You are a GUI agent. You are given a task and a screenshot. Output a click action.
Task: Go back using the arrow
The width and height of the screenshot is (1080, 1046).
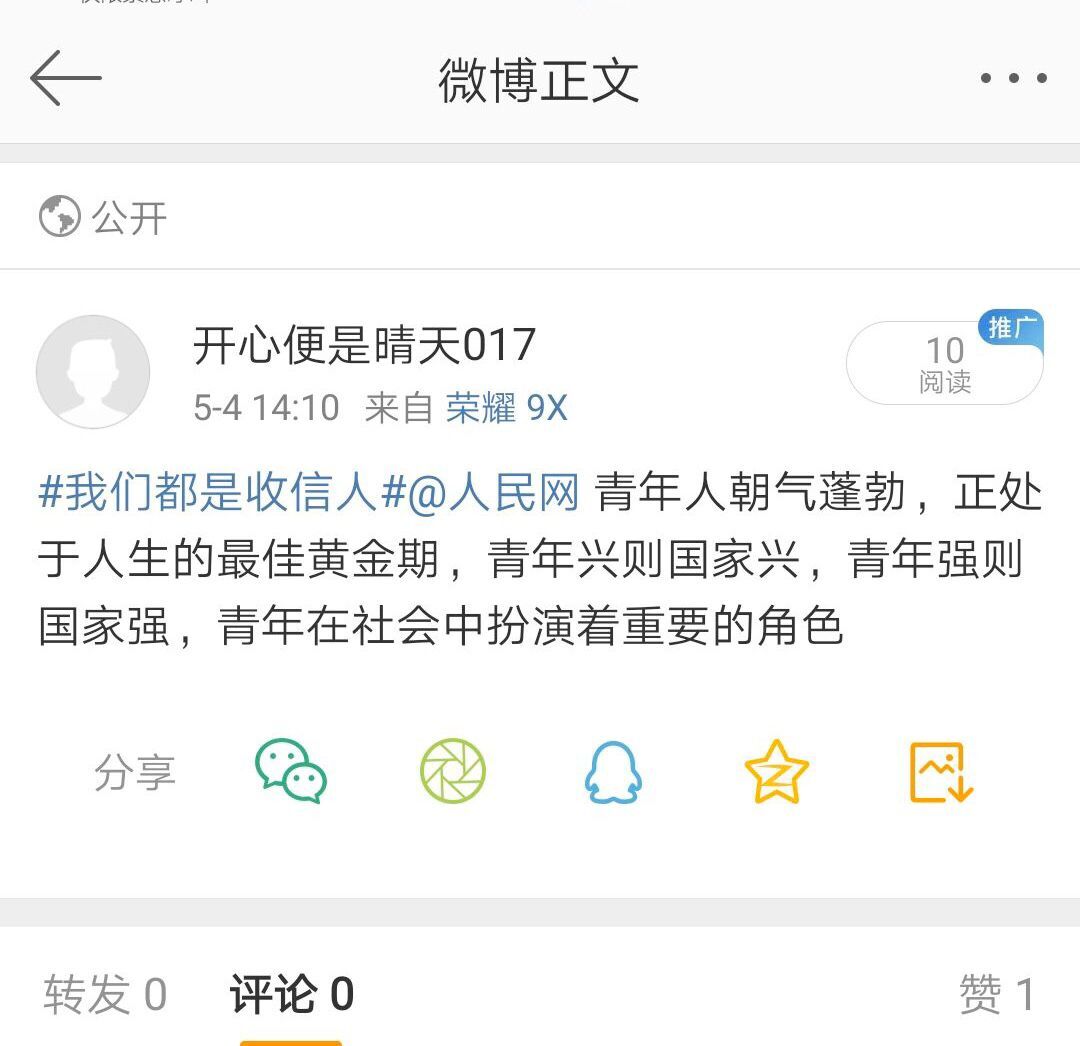pos(66,78)
